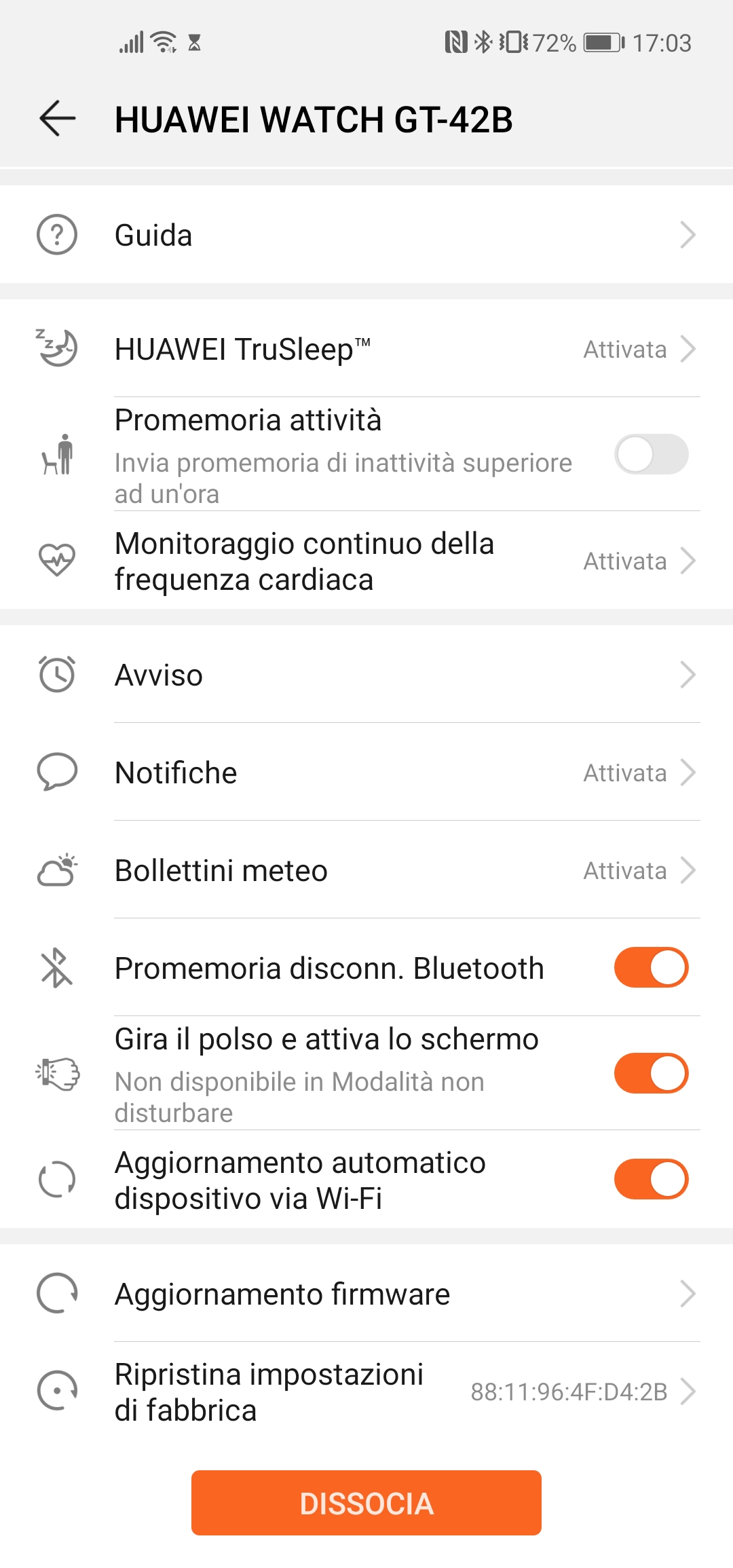Open Aggiornamento firmware
The height and width of the screenshot is (1568, 733).
tap(366, 1294)
